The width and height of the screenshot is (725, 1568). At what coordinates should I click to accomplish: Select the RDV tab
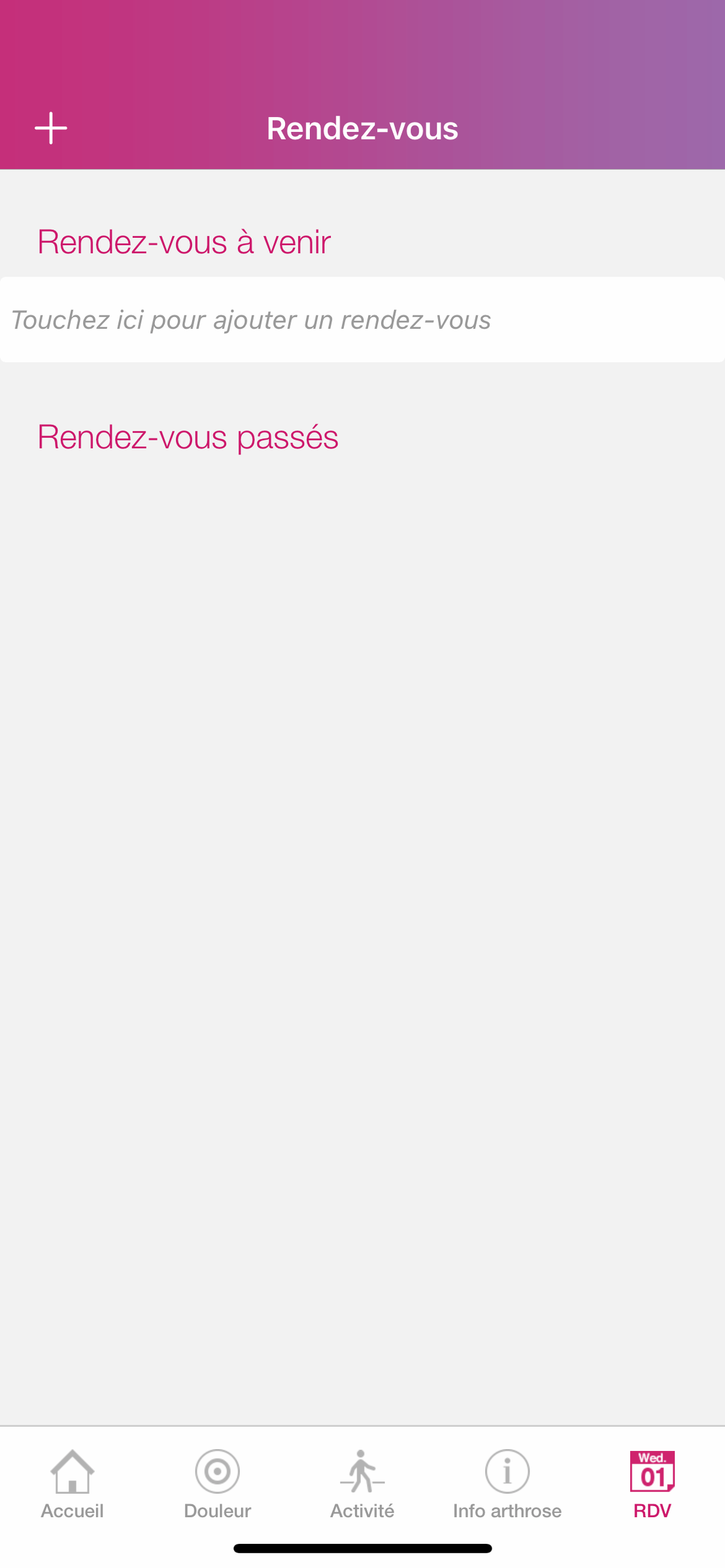[x=652, y=1484]
